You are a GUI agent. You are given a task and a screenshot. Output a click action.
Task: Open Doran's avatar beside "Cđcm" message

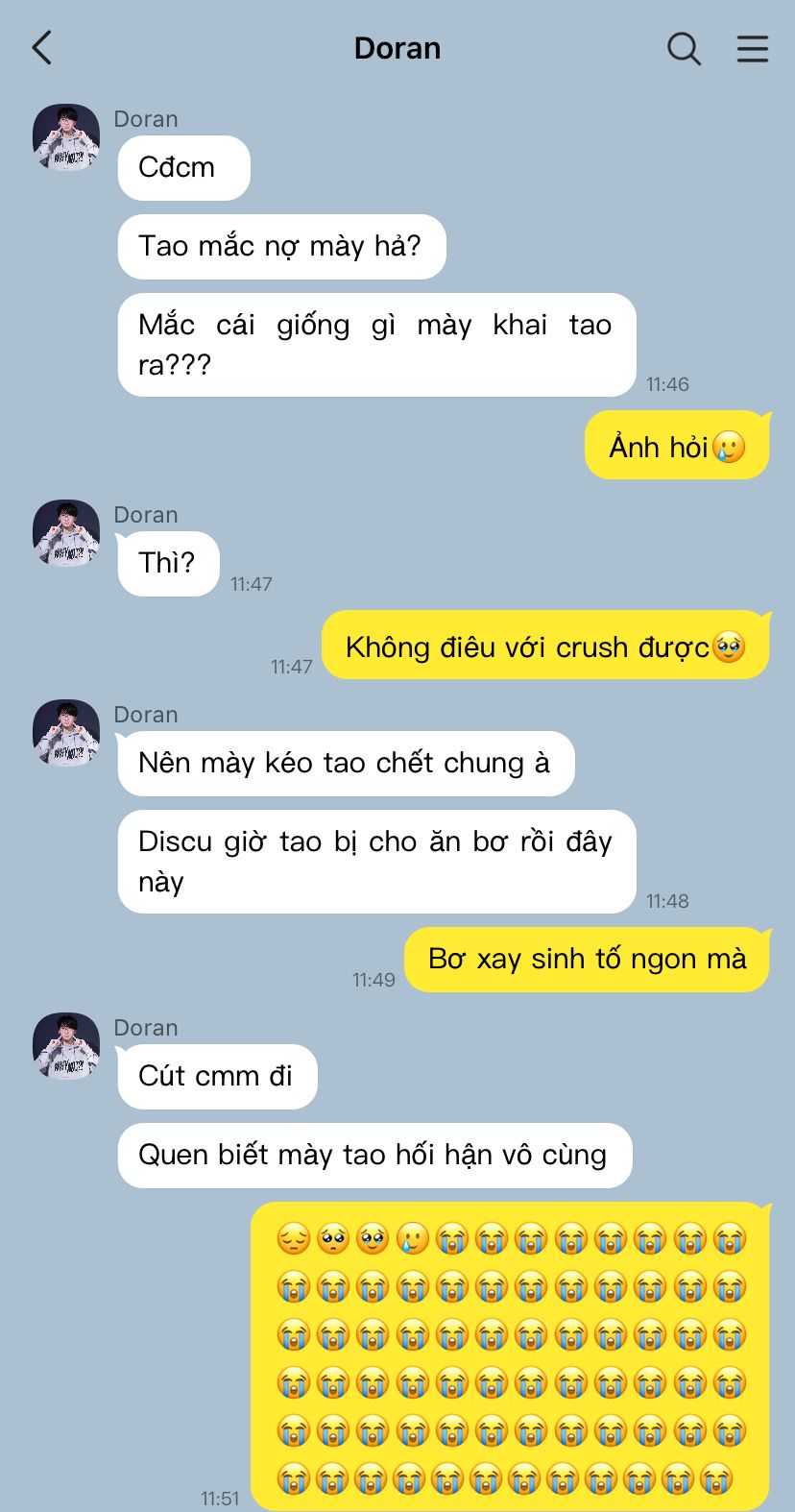[x=66, y=137]
